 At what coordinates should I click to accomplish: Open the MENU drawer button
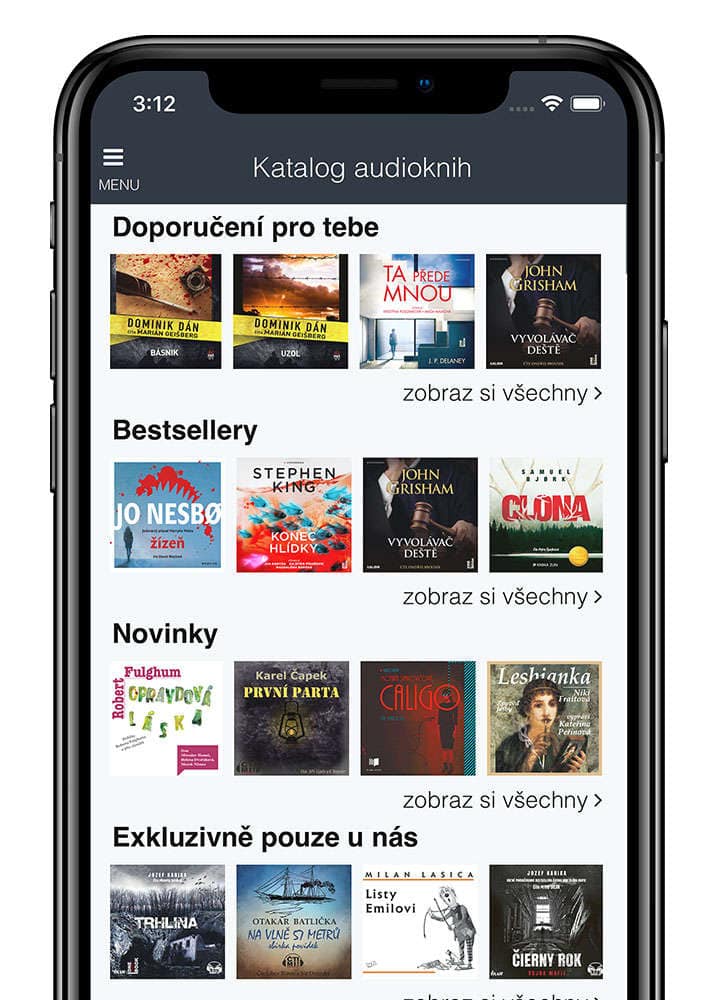[x=114, y=168]
